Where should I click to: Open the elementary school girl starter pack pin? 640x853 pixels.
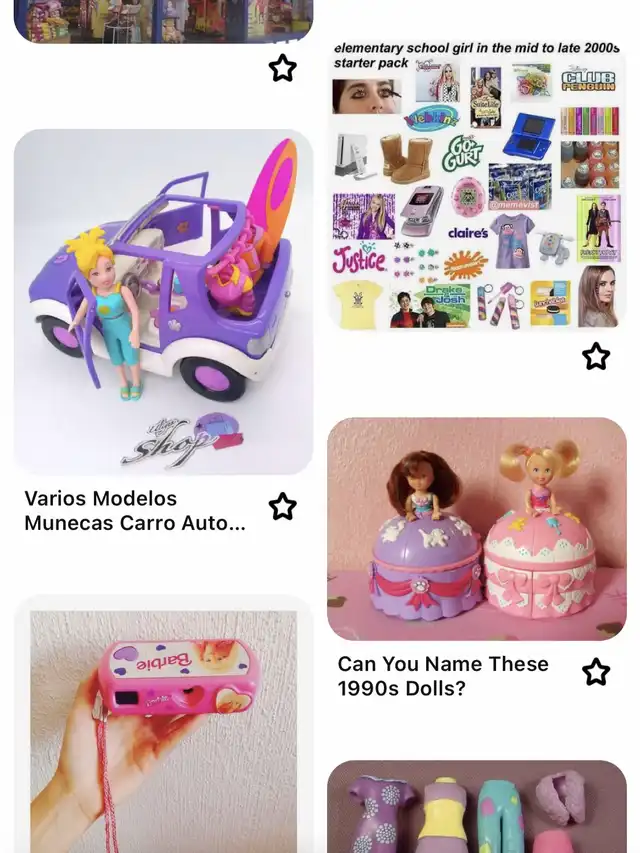point(477,184)
